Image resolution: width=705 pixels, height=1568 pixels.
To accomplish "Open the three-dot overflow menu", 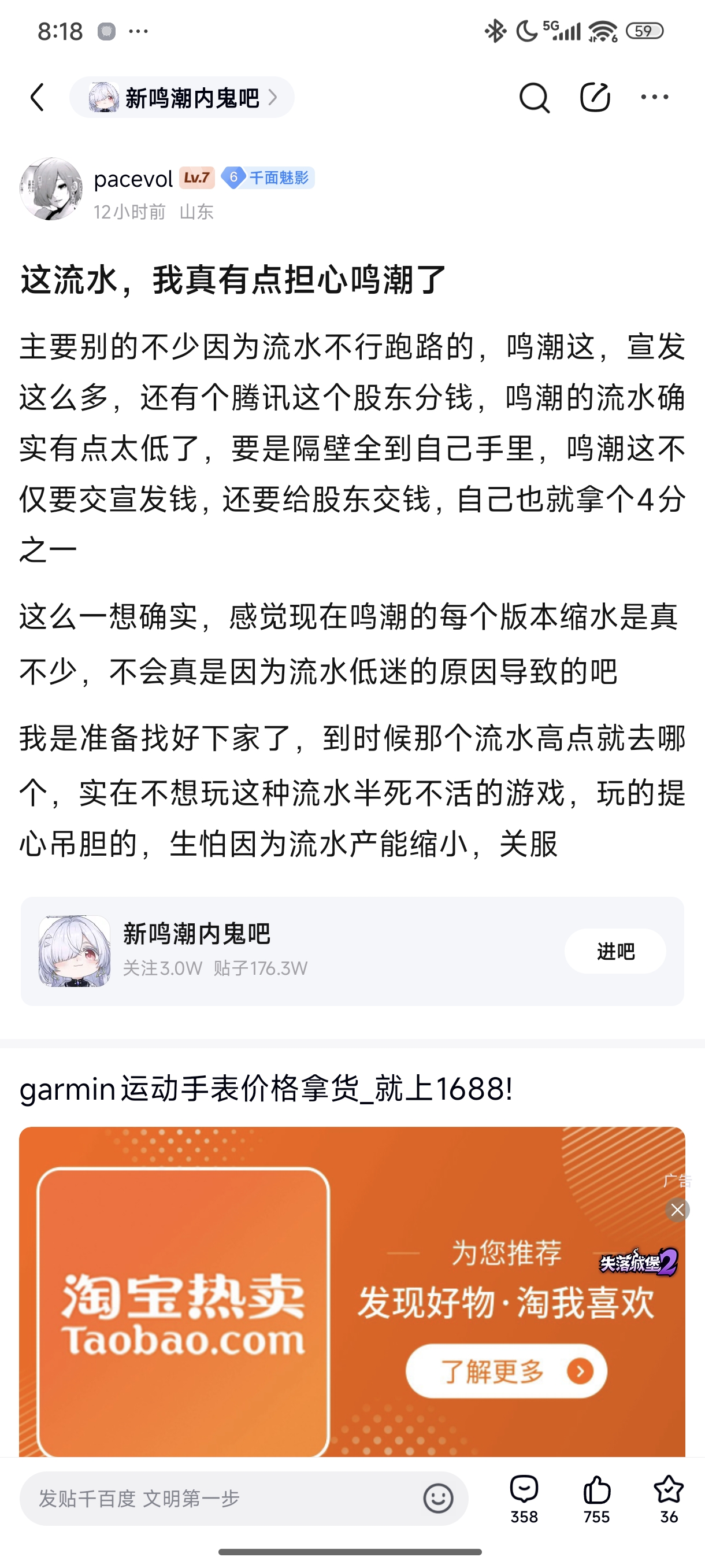I will pos(655,97).
